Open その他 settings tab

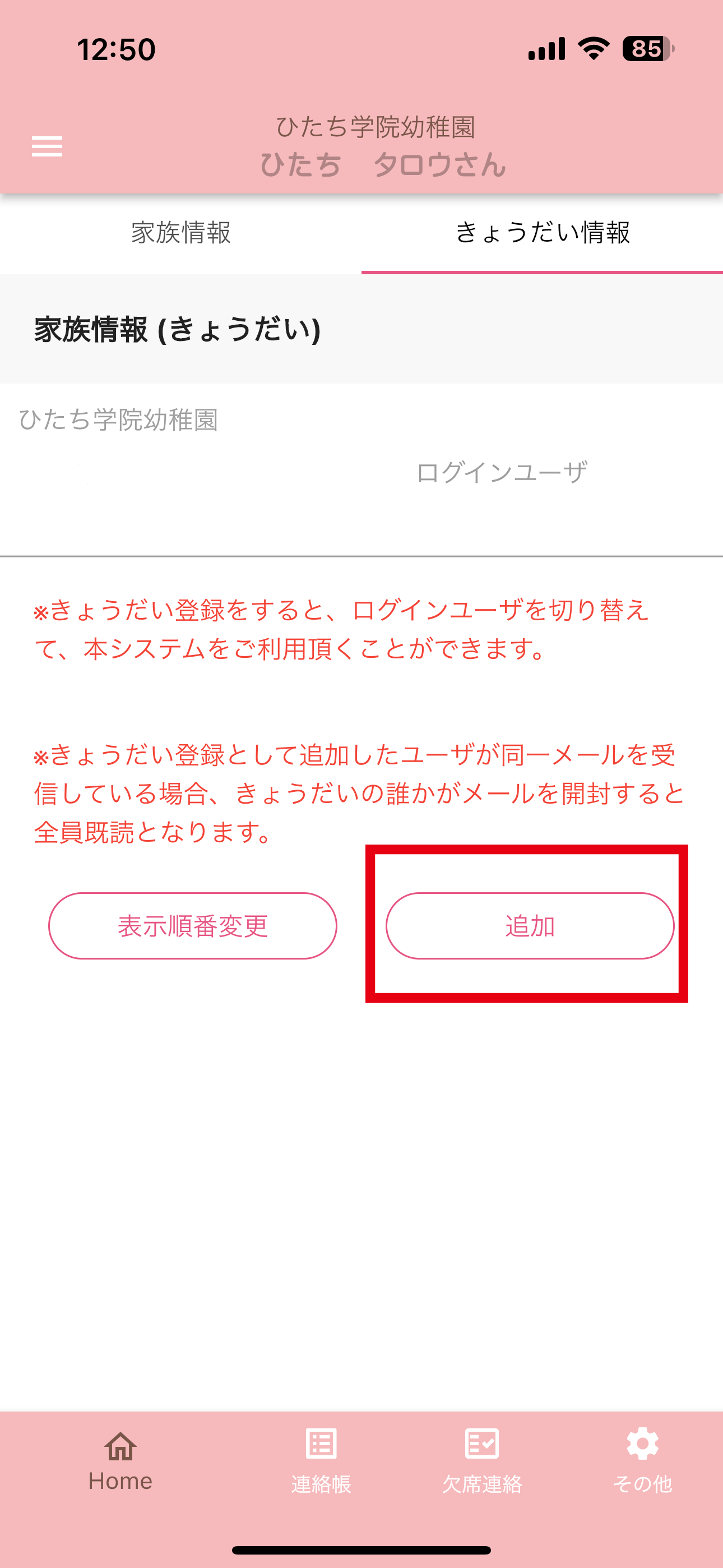[x=642, y=1461]
